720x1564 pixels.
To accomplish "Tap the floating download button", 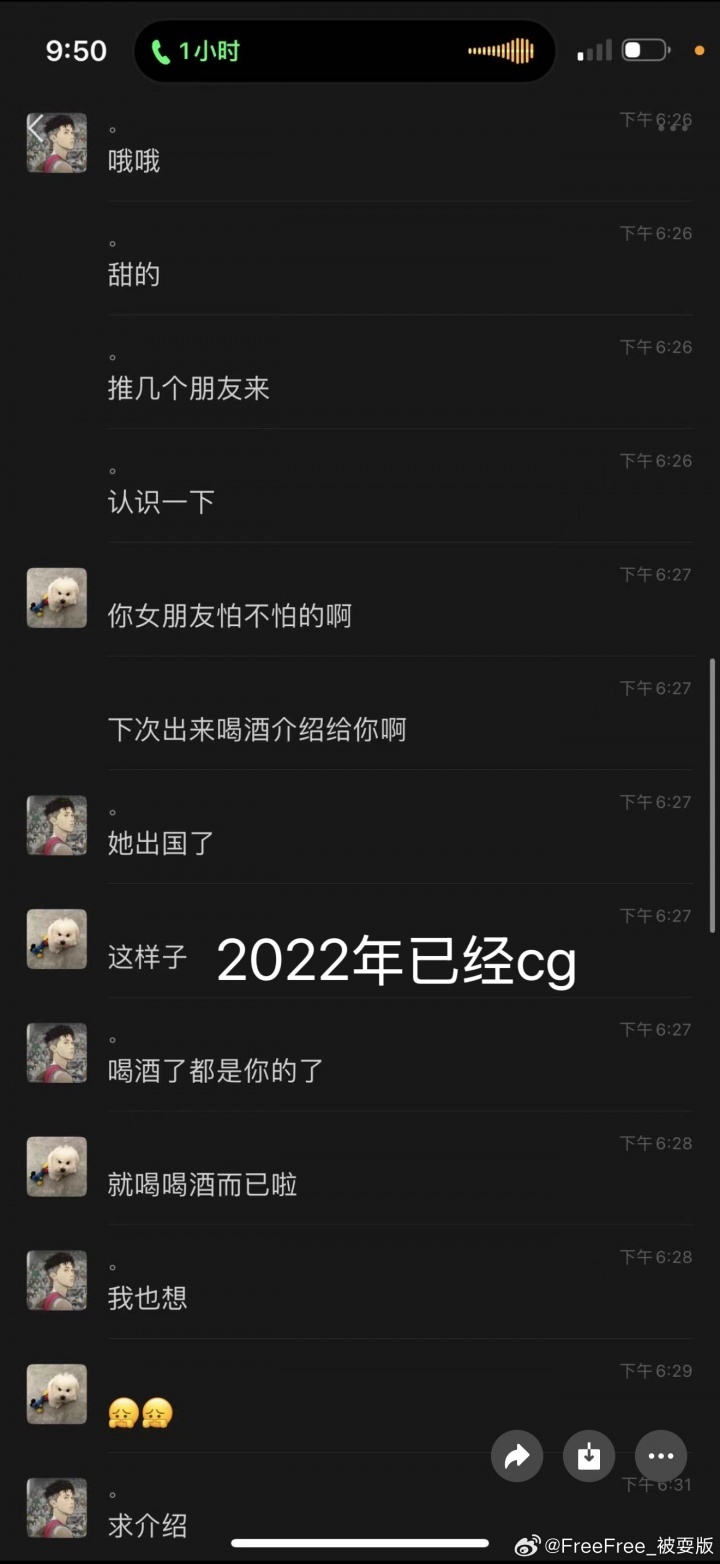I will coord(589,1456).
